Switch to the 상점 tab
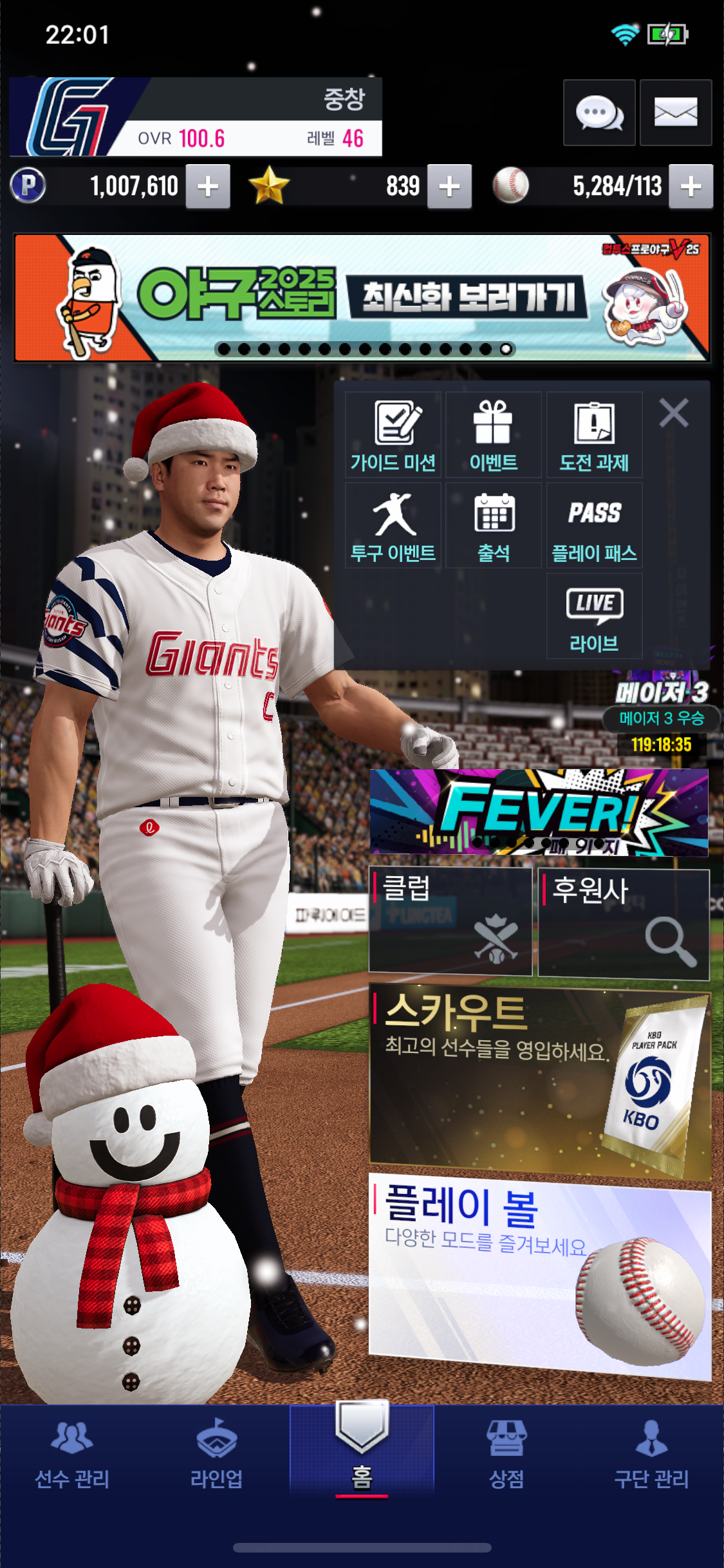This screenshot has width=724, height=1568. (506, 1455)
